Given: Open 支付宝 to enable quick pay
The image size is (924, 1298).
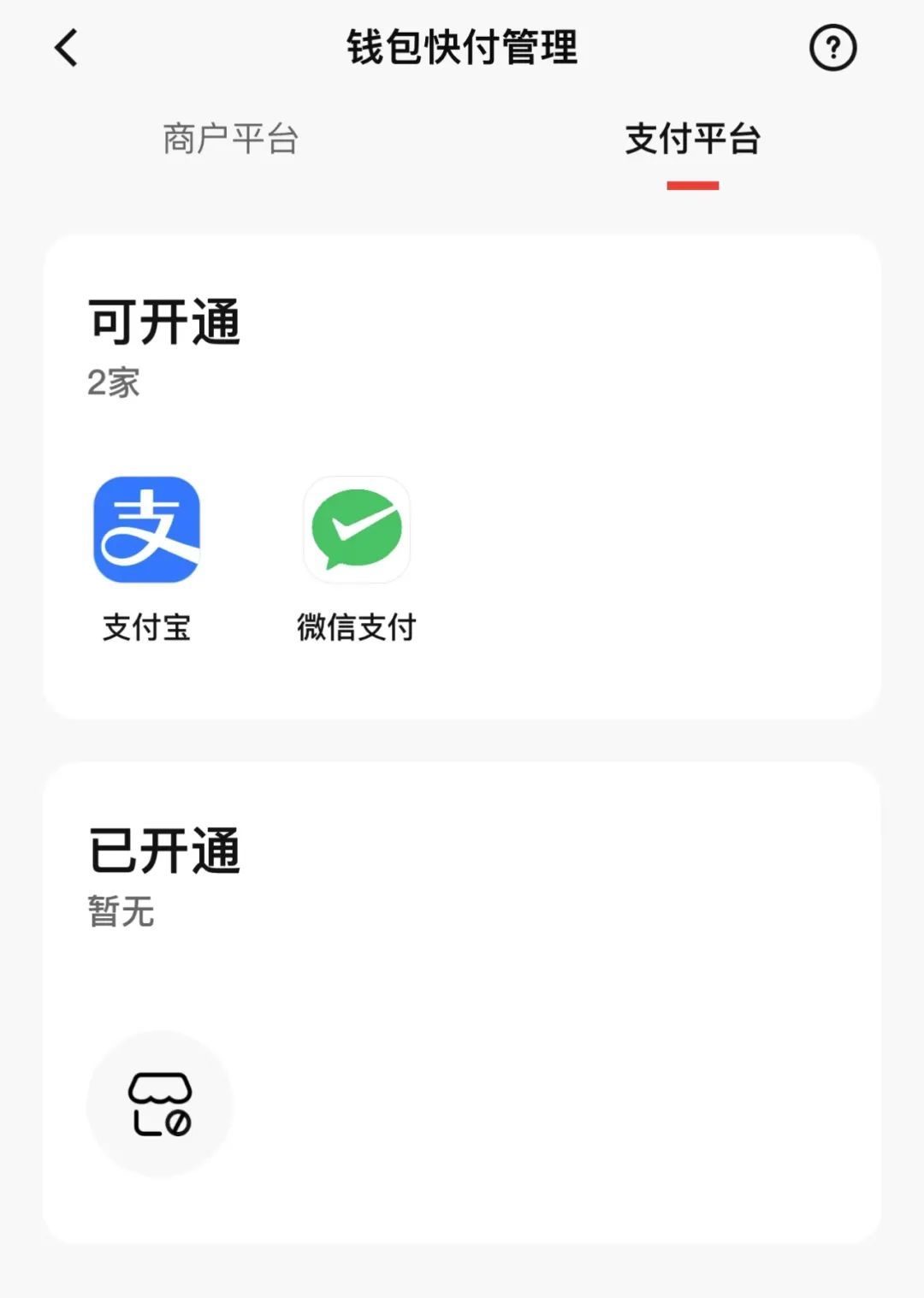Looking at the screenshot, I should point(146,530).
